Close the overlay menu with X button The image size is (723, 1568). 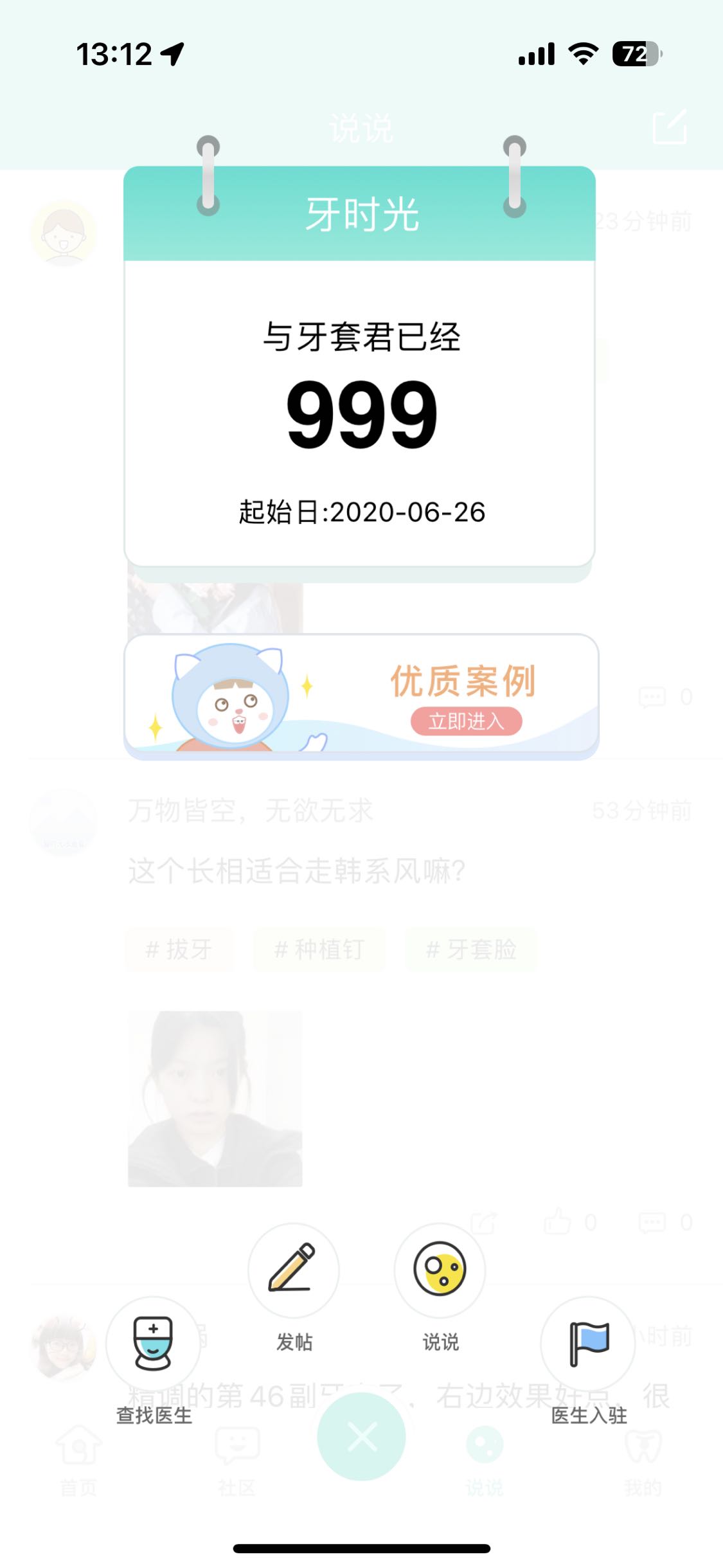(361, 1436)
